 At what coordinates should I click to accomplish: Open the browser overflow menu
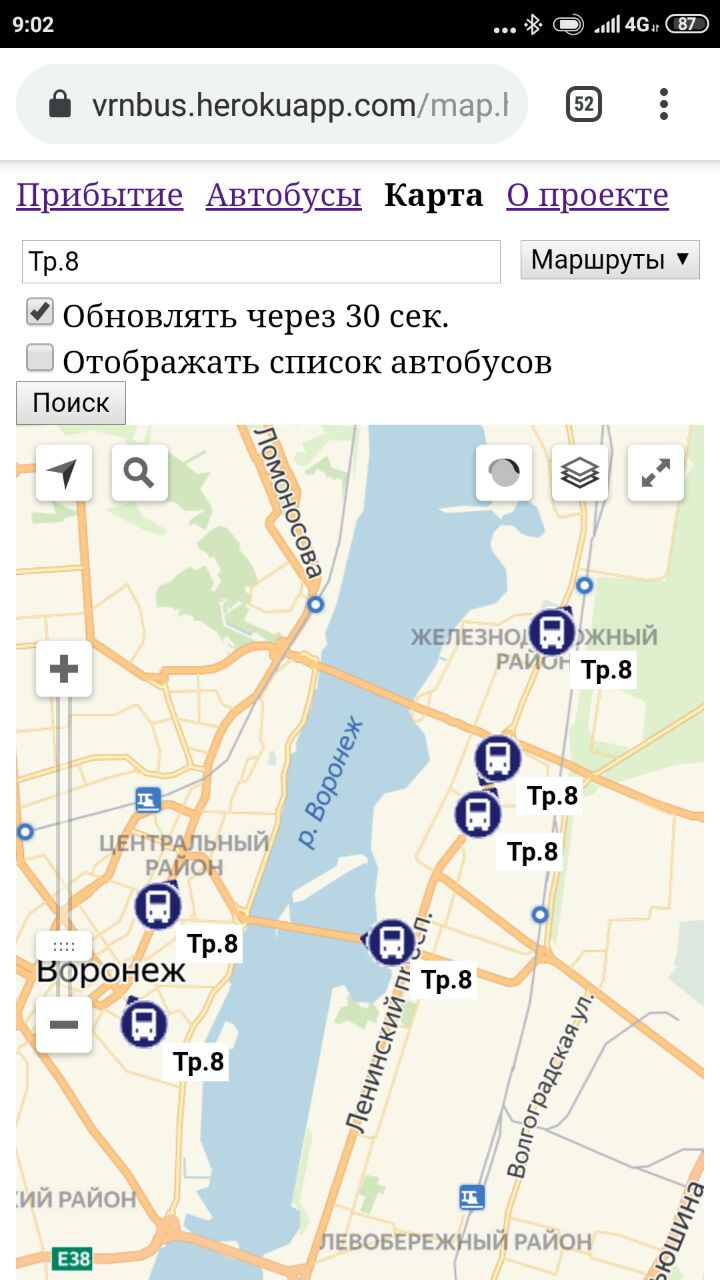(664, 104)
